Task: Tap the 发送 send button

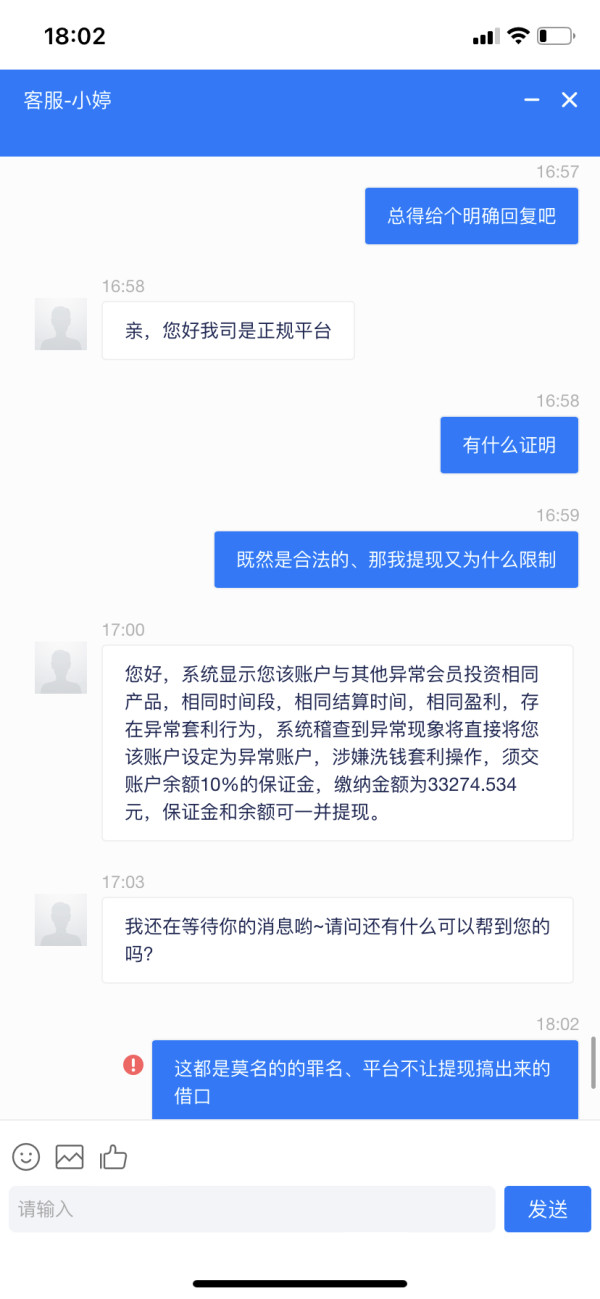Action: coord(547,1209)
